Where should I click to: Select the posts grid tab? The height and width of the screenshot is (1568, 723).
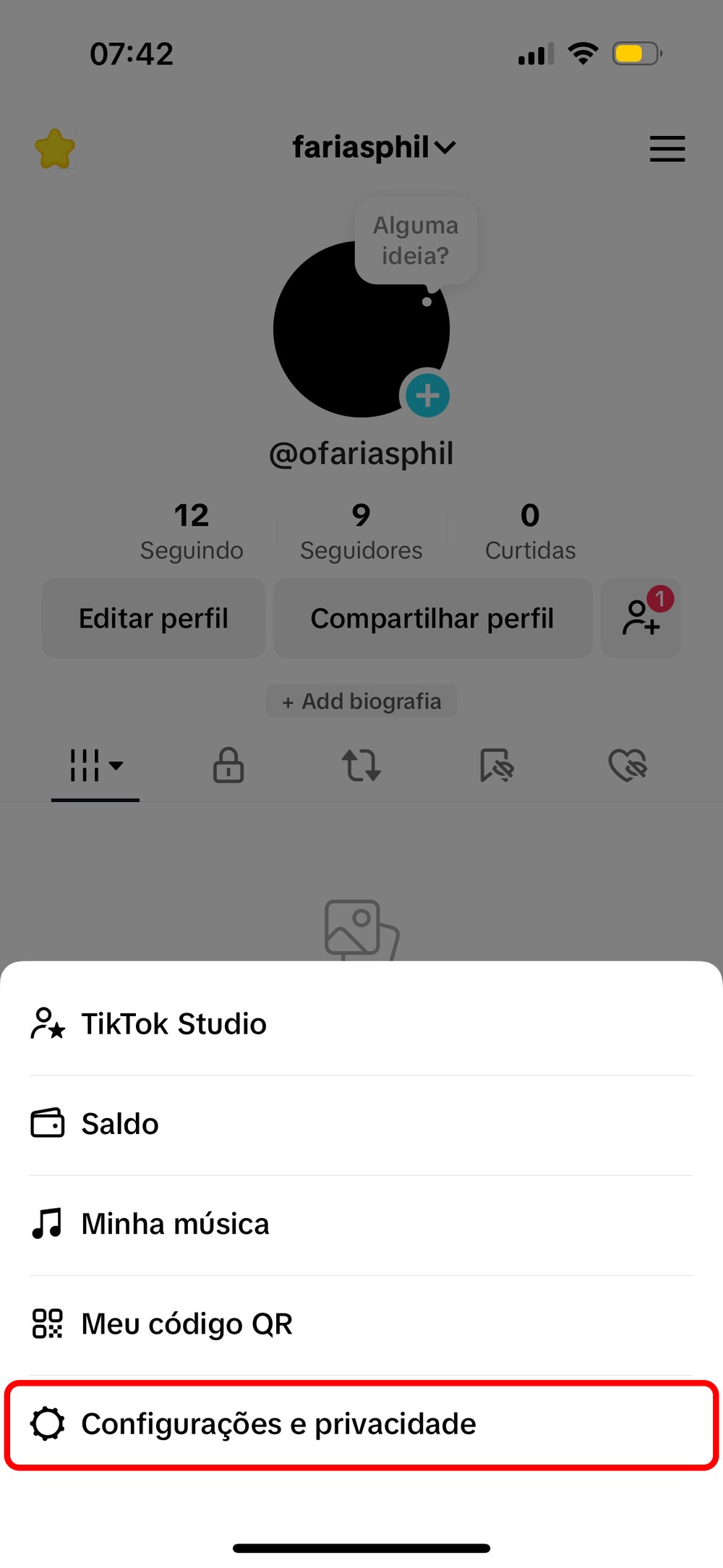pos(95,765)
